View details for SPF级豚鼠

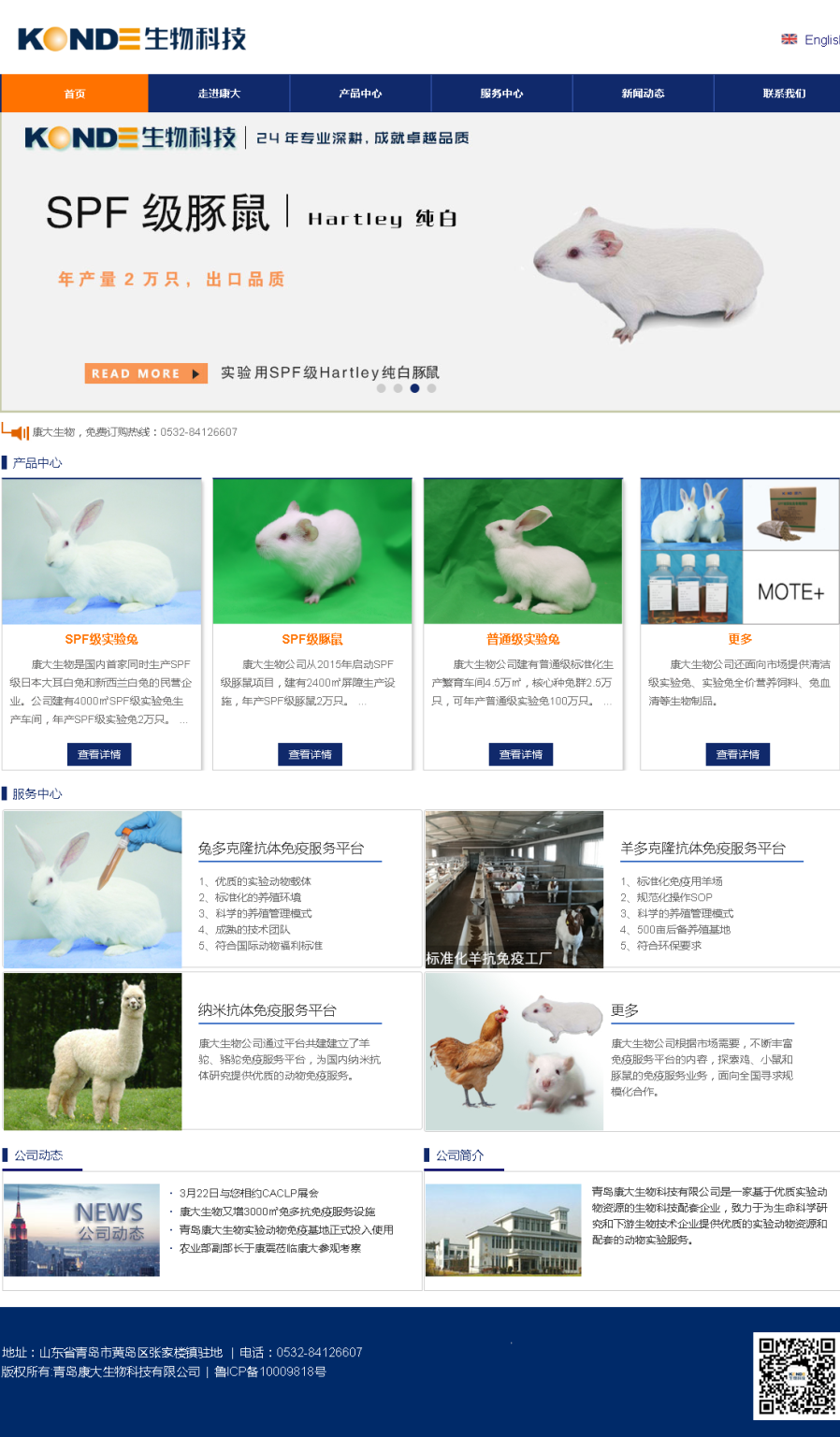(310, 754)
